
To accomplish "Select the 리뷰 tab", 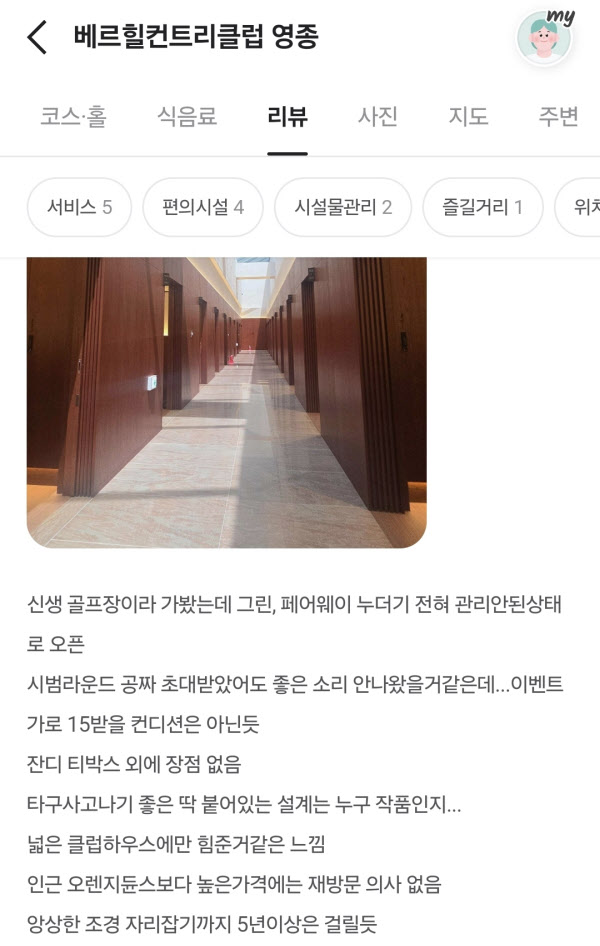I will pyautogui.click(x=287, y=116).
